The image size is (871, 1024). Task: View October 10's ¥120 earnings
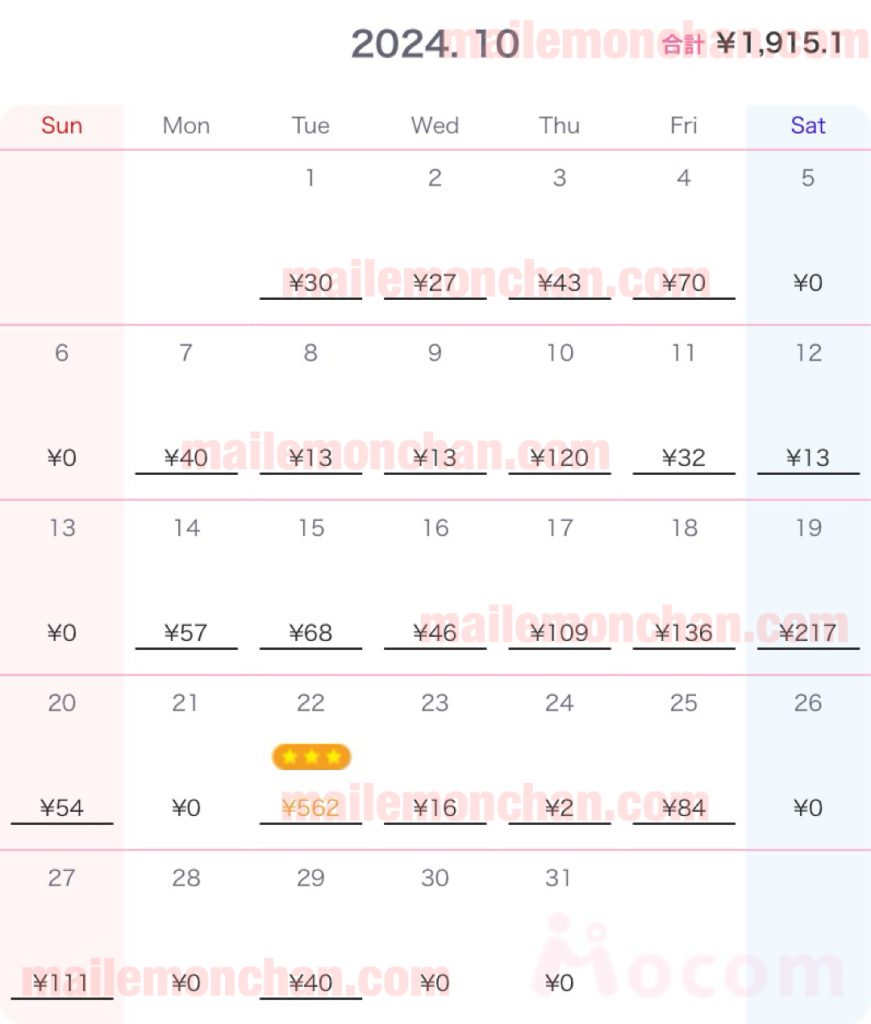pos(559,458)
